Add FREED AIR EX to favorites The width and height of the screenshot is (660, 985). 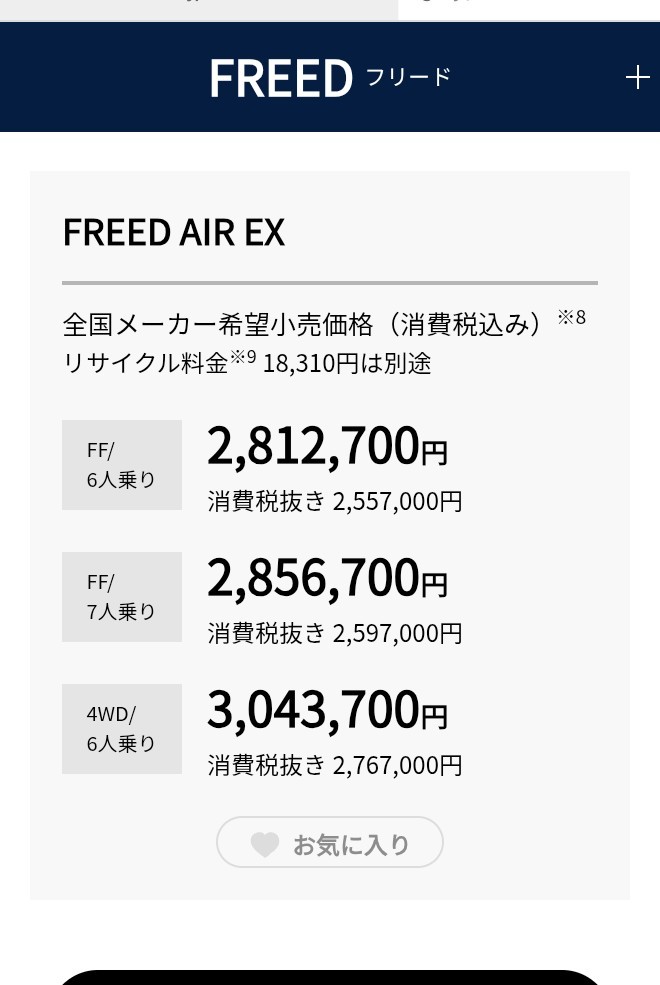click(x=330, y=842)
